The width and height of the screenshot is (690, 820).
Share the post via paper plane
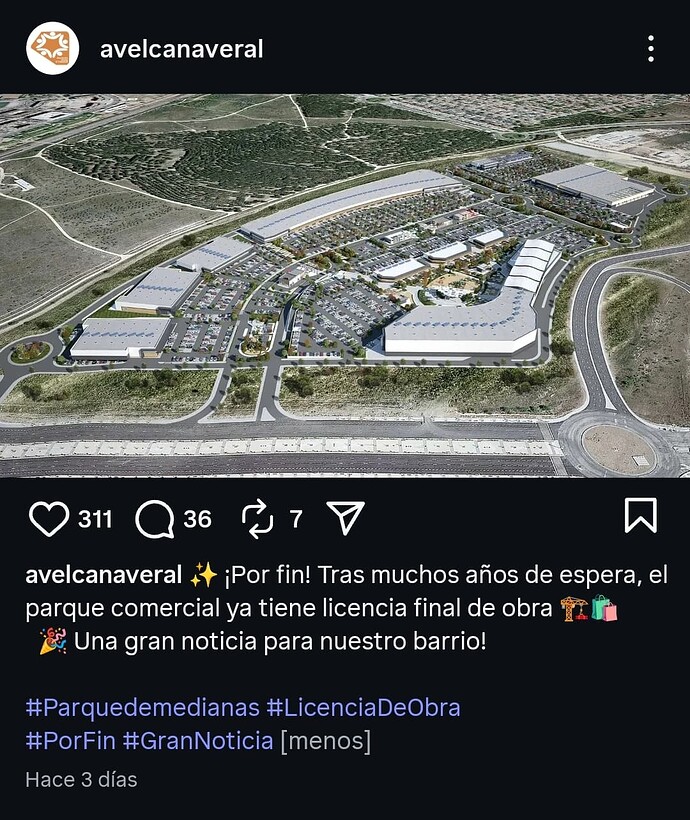[x=345, y=518]
